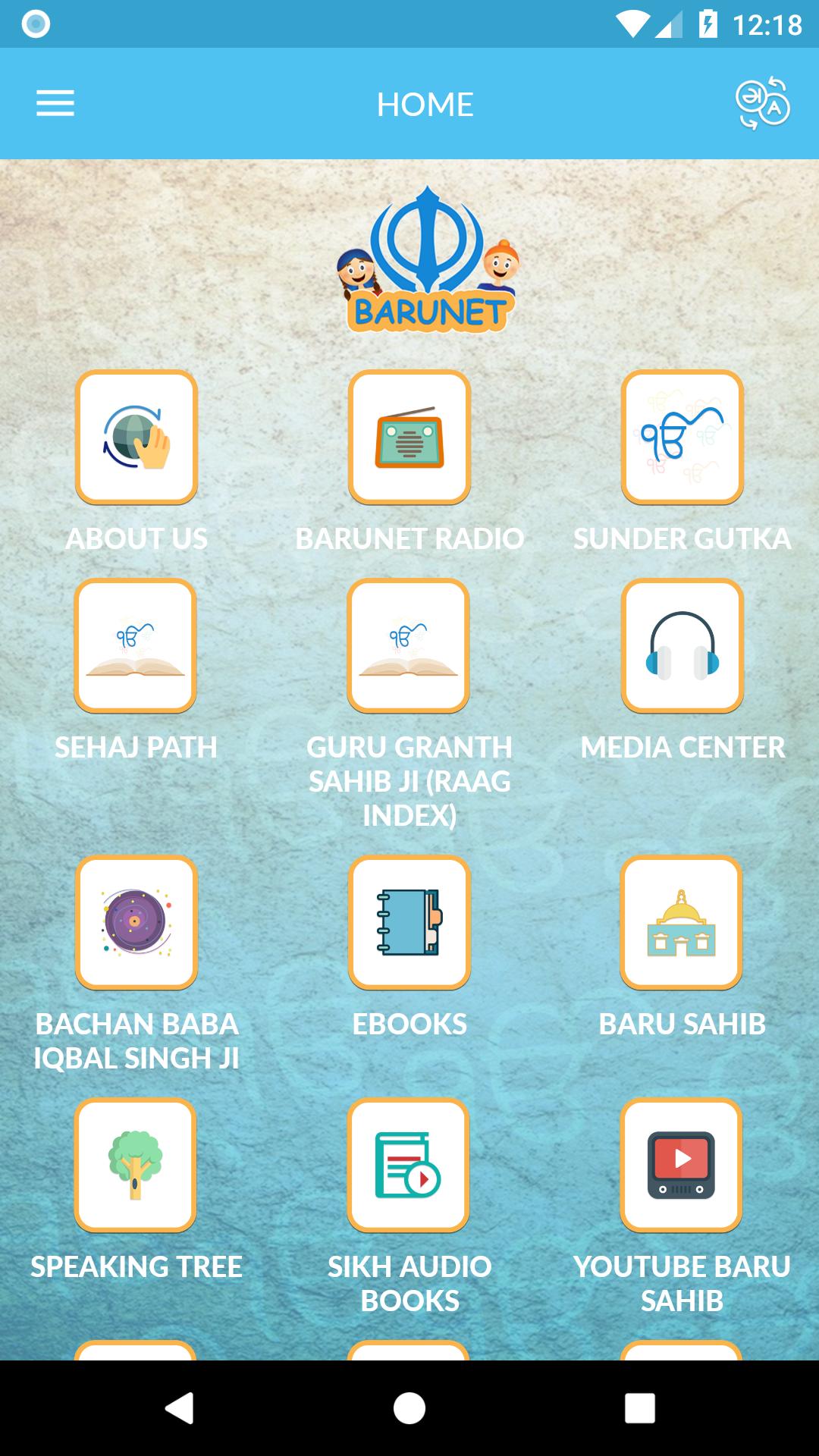Image resolution: width=819 pixels, height=1456 pixels.
Task: Open Sikh Audio Books
Action: pyautogui.click(x=409, y=1166)
